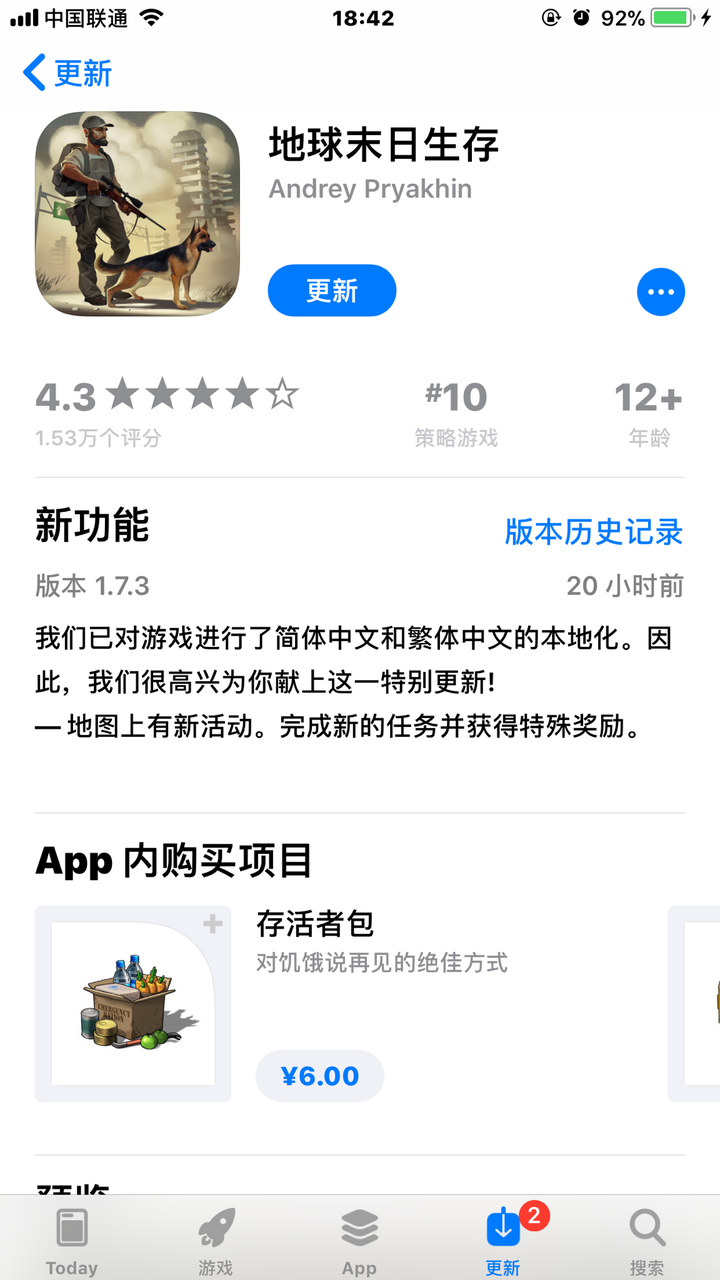Switch to the 游戏 tab

216,1240
